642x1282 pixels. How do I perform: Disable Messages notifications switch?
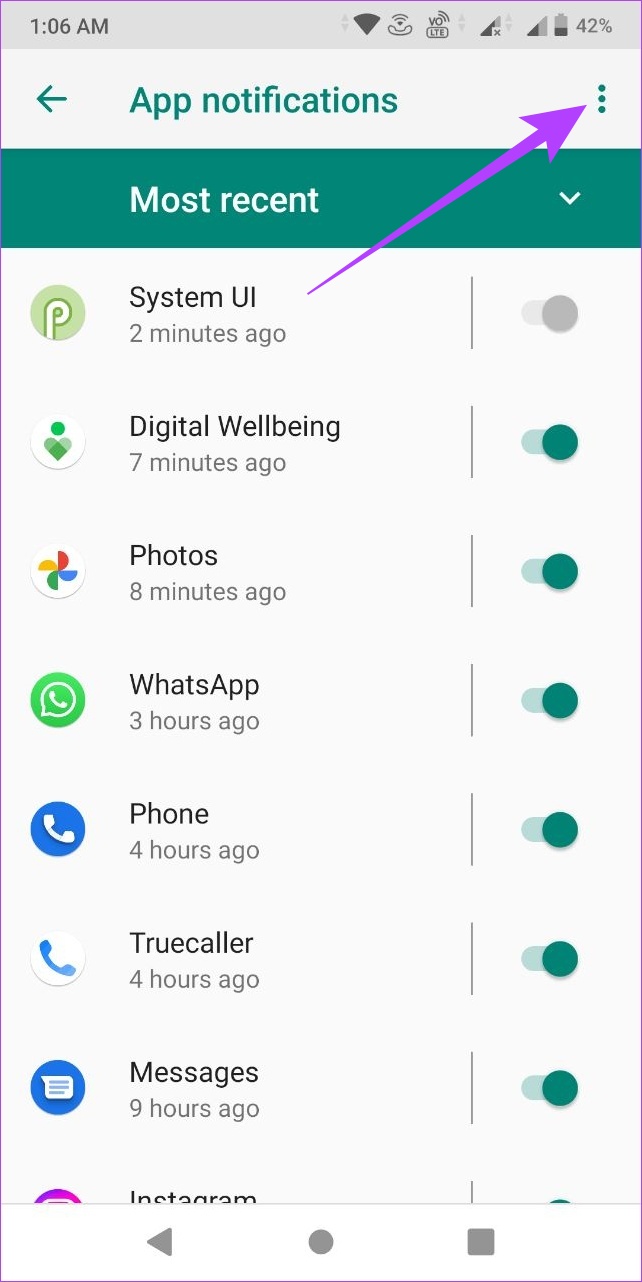pos(550,1087)
